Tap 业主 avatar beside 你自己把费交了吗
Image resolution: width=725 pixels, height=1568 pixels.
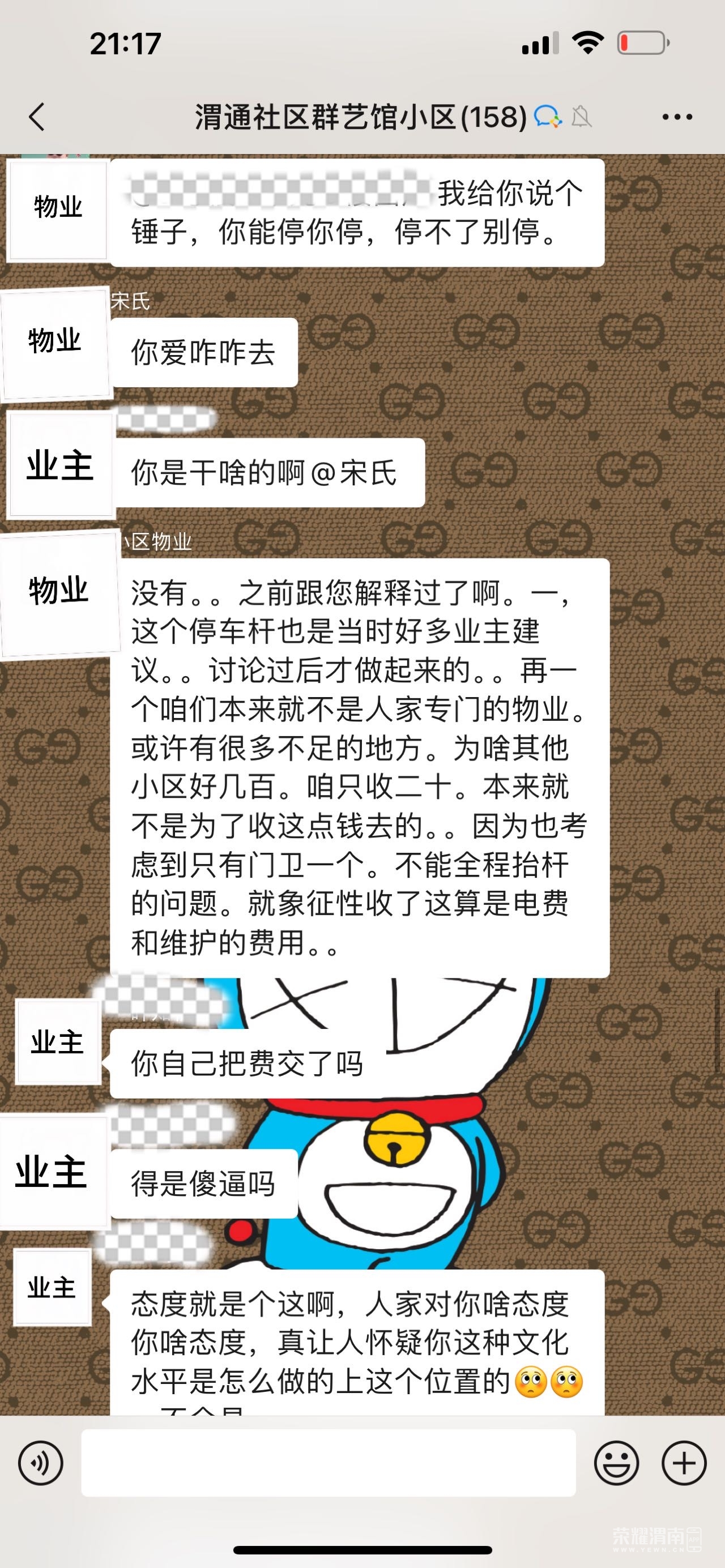tap(58, 1041)
